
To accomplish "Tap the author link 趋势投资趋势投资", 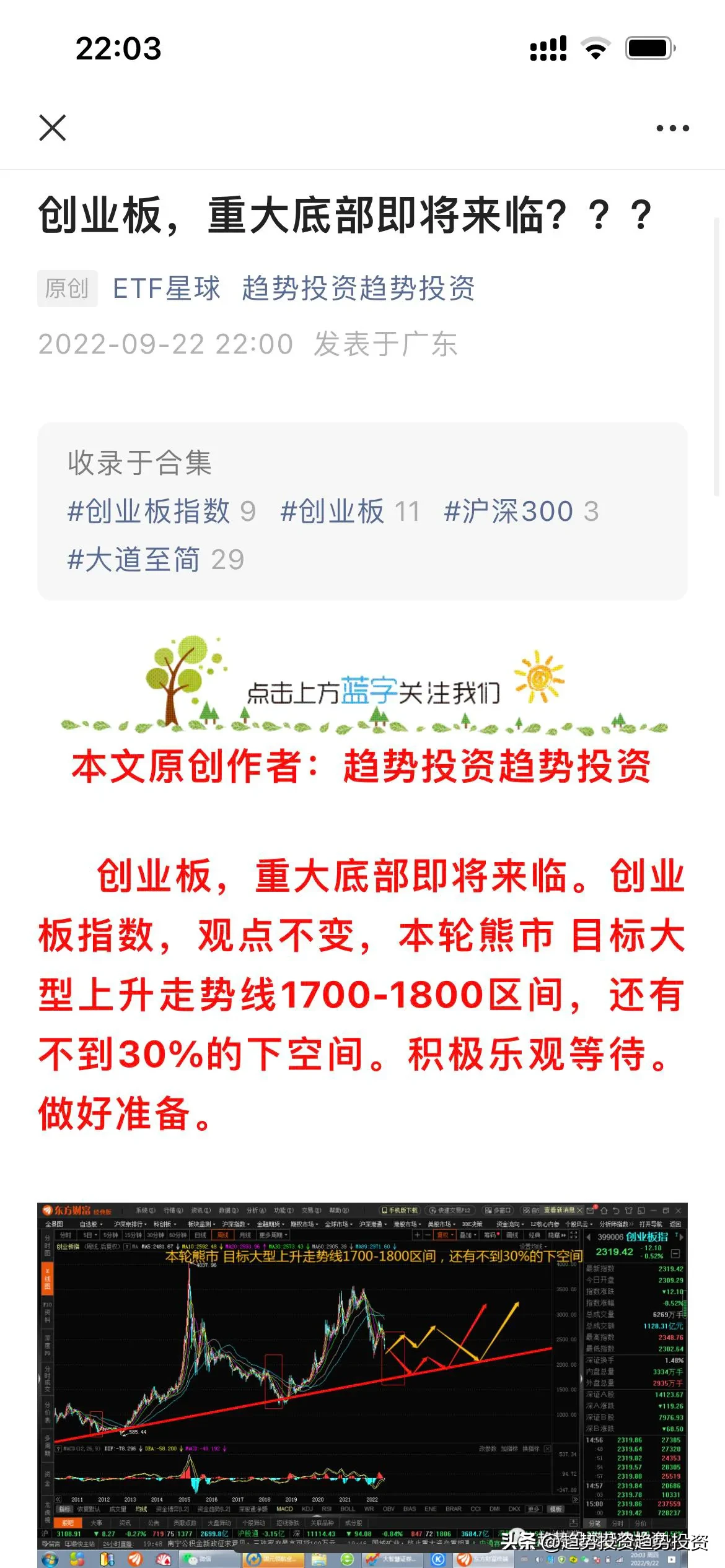I will pos(358,289).
